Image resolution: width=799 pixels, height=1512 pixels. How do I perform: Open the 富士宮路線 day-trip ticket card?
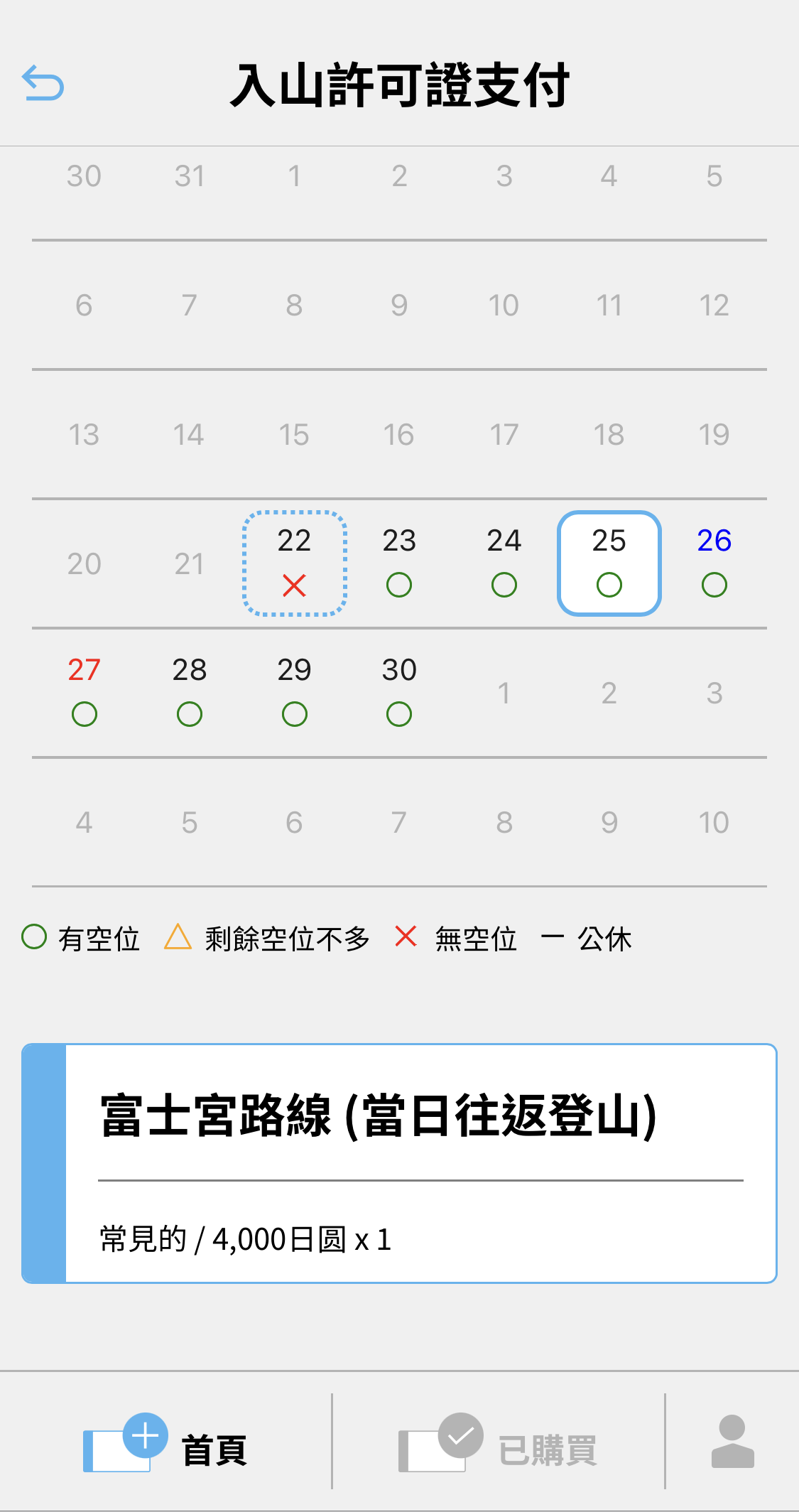(399, 1163)
